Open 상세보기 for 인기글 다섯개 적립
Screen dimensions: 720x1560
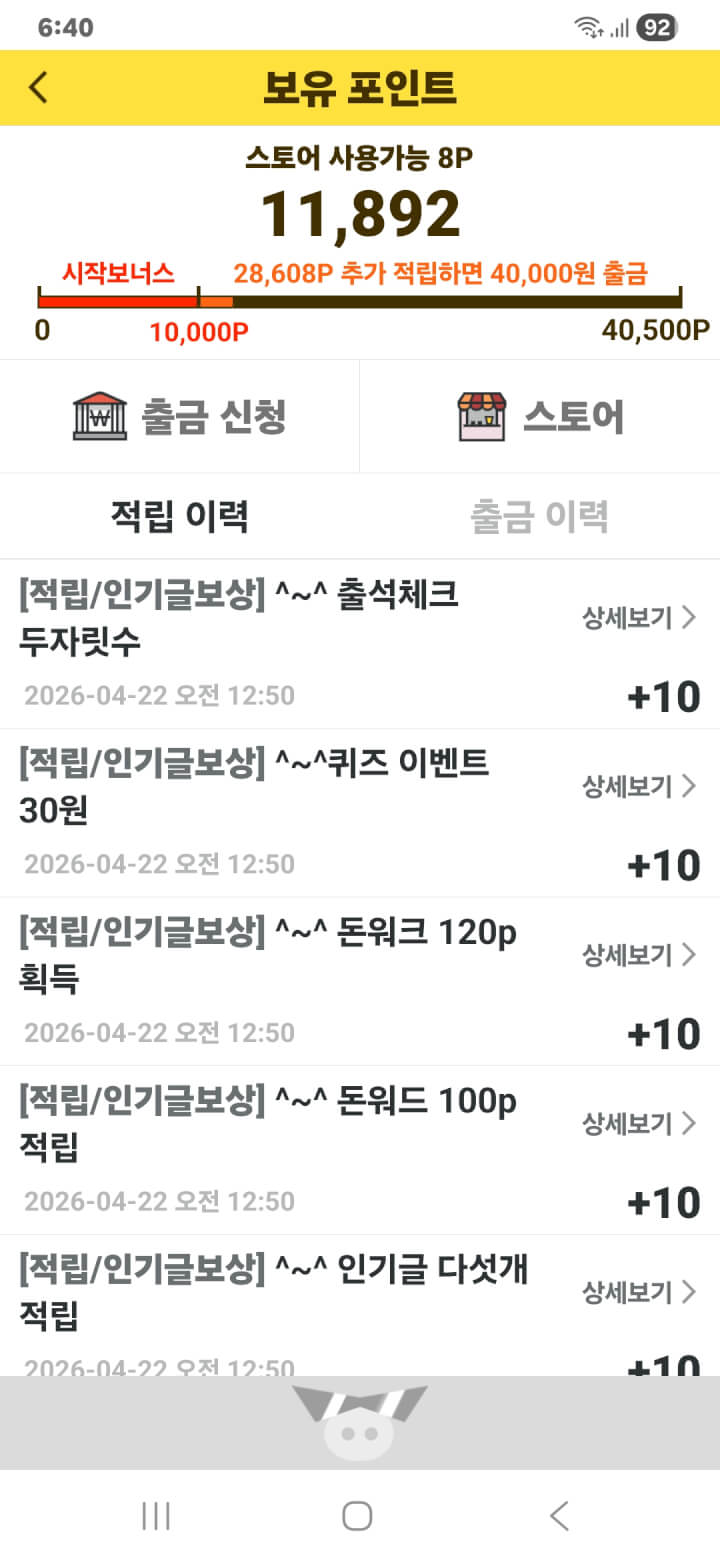point(638,1293)
